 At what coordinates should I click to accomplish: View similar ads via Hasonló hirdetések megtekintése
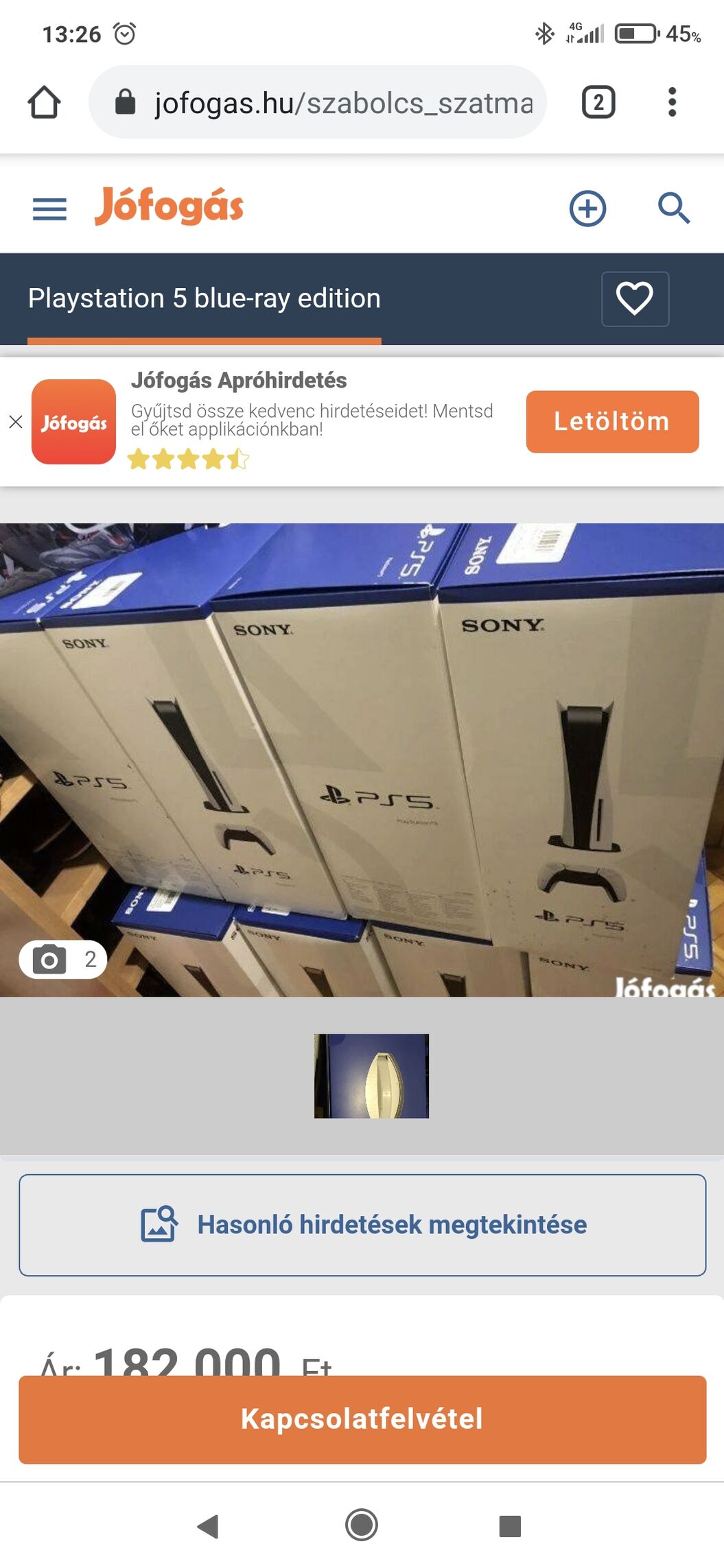362,1224
